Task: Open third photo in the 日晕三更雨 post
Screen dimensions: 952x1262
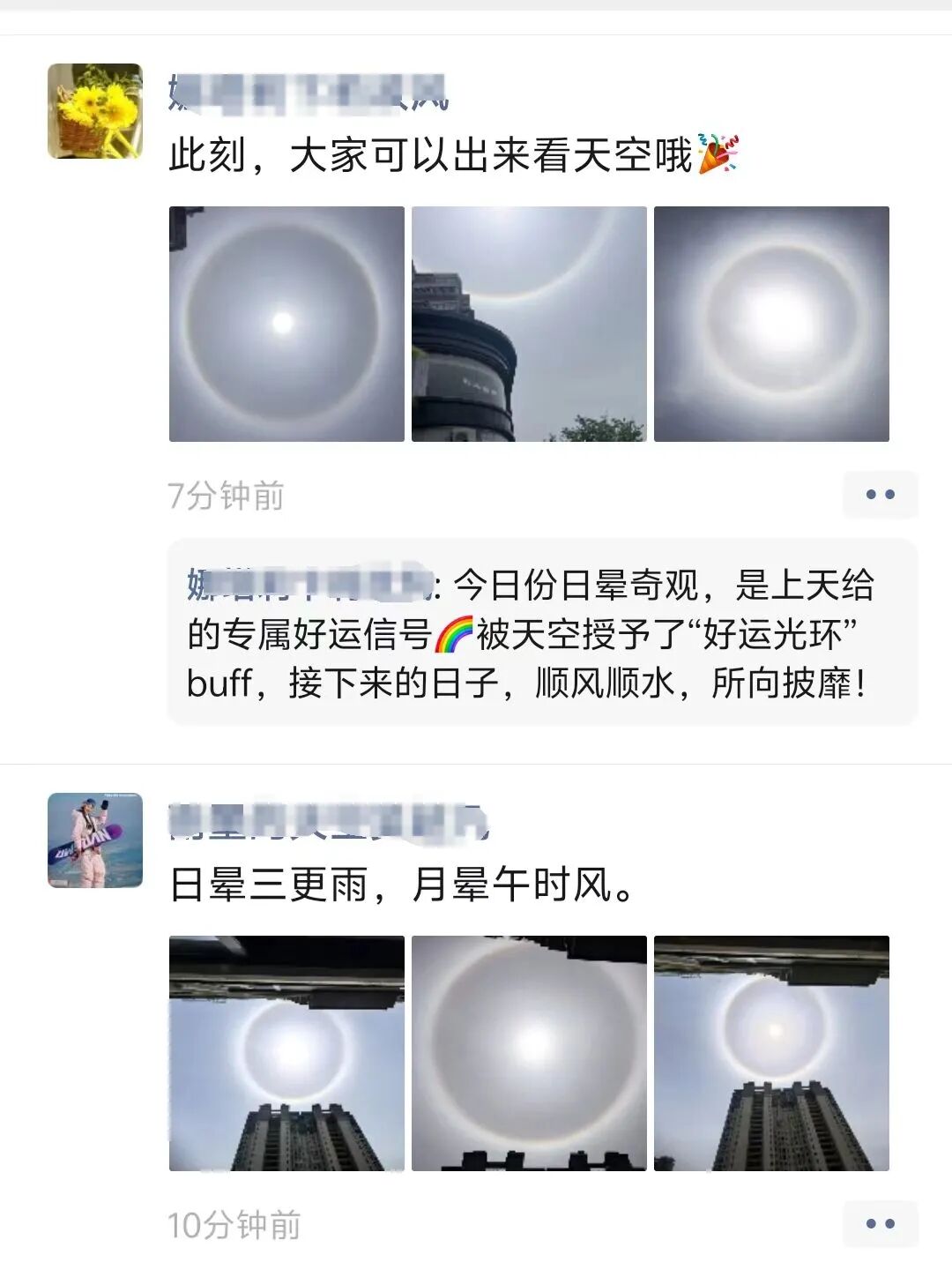Action: pos(771,1053)
